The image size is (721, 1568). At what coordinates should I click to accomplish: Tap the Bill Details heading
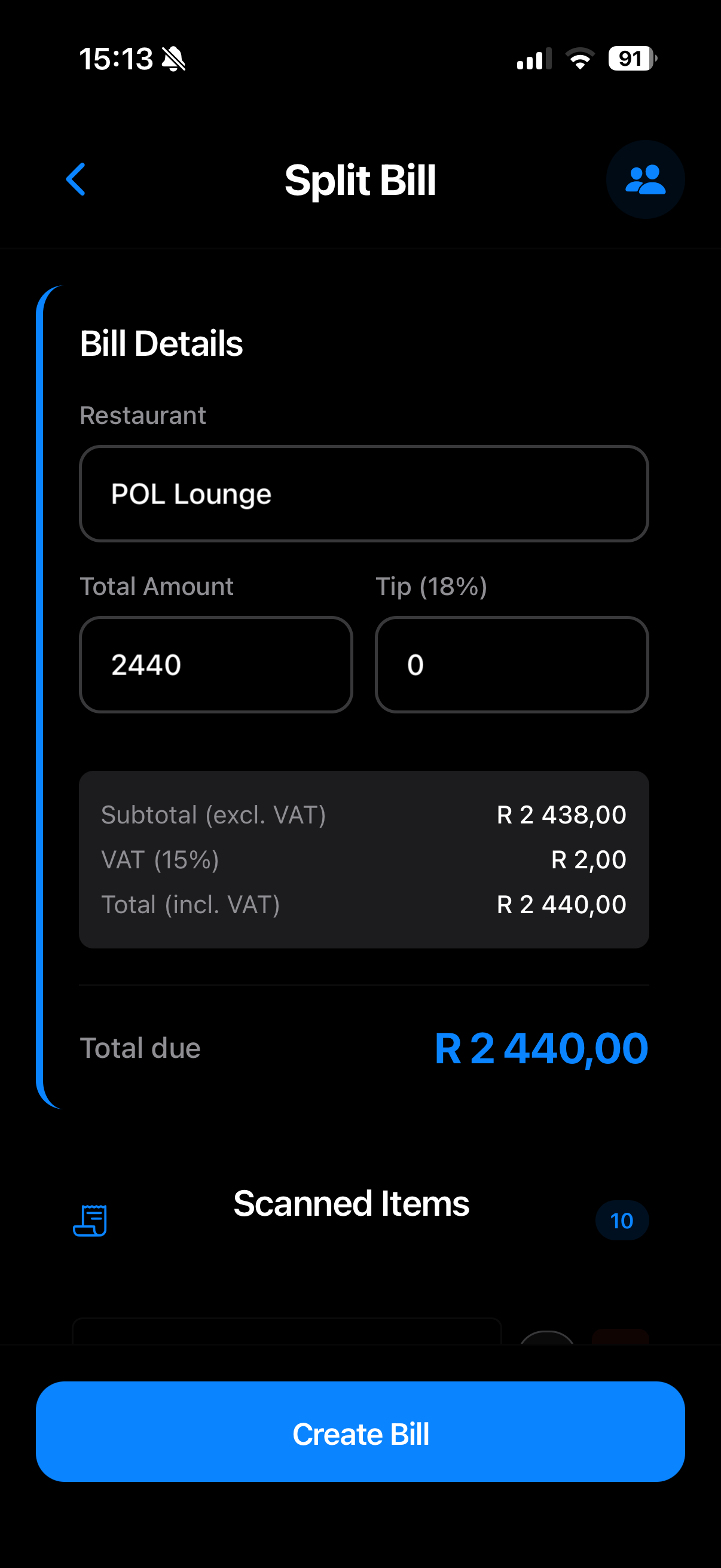click(x=161, y=342)
